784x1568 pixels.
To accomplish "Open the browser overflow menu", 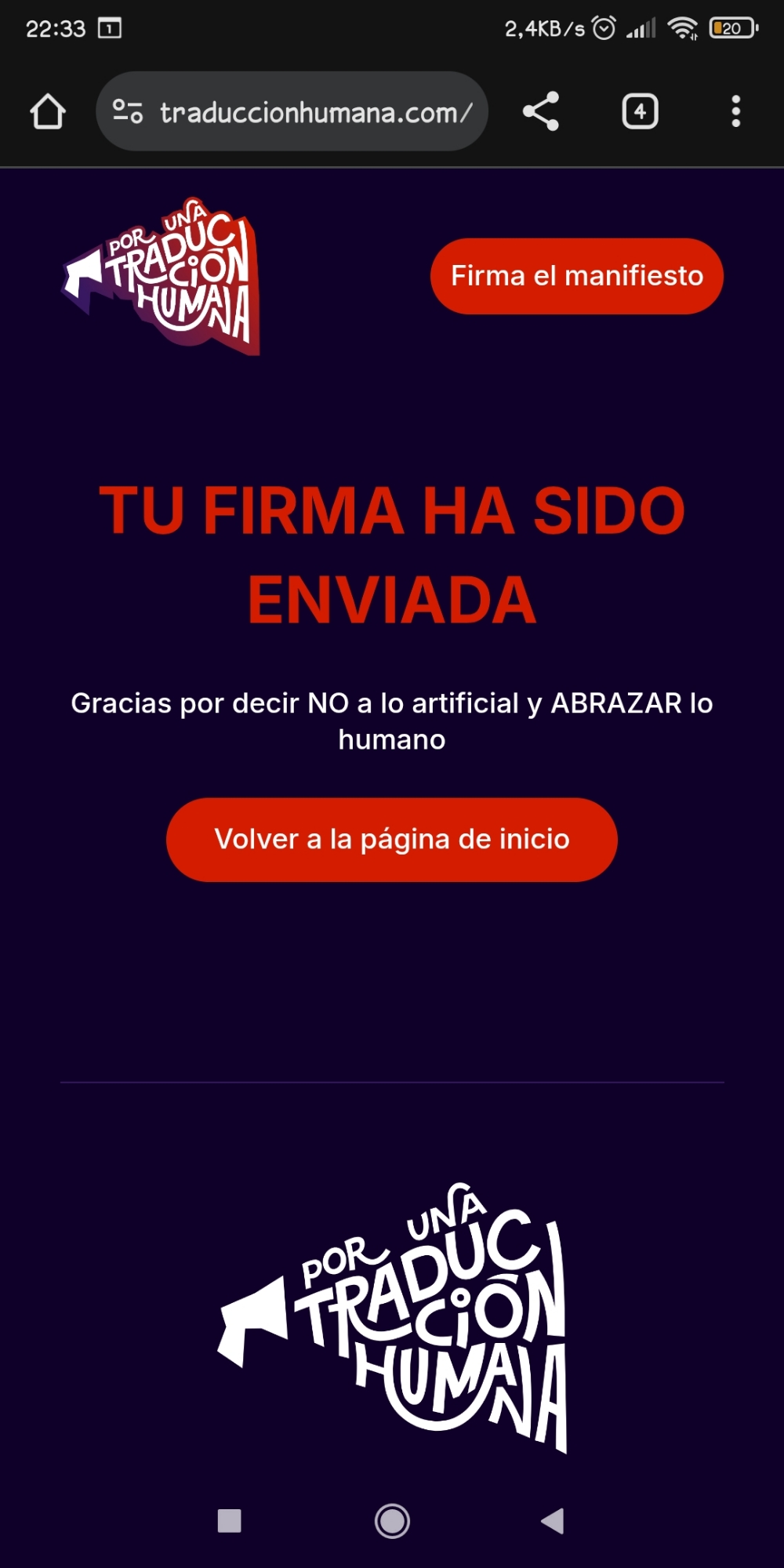I will [735, 111].
